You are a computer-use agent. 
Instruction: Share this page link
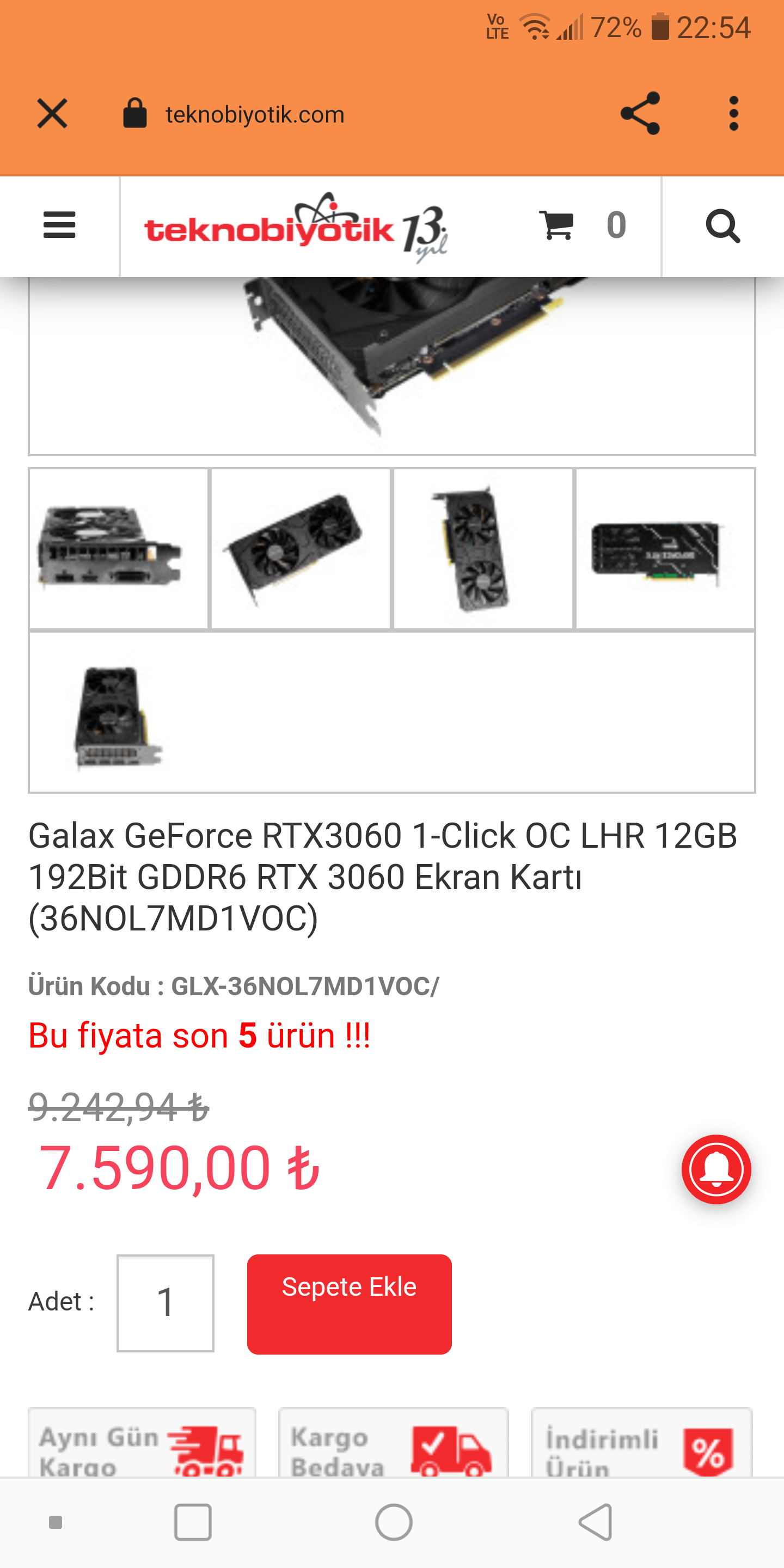(x=640, y=113)
